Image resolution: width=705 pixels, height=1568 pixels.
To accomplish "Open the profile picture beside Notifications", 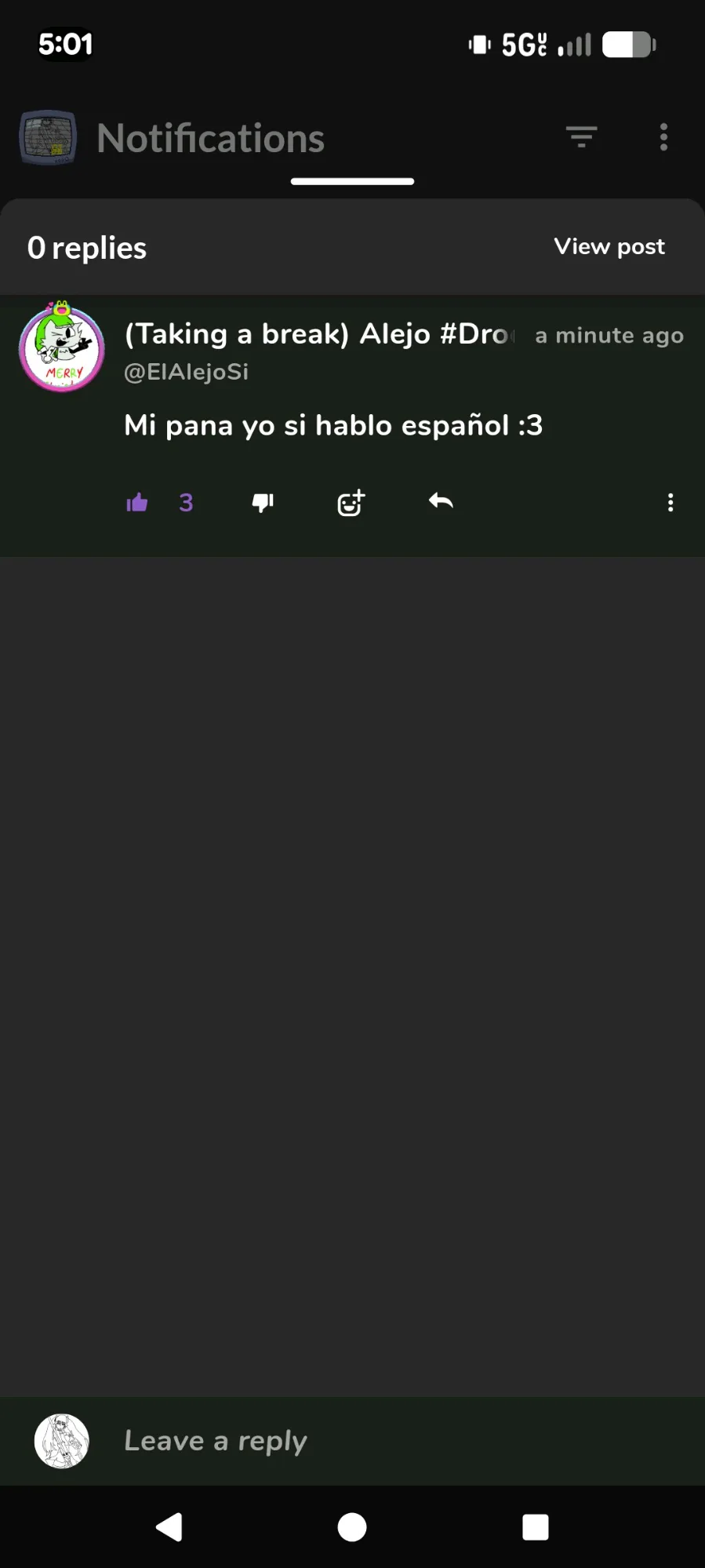I will click(48, 137).
